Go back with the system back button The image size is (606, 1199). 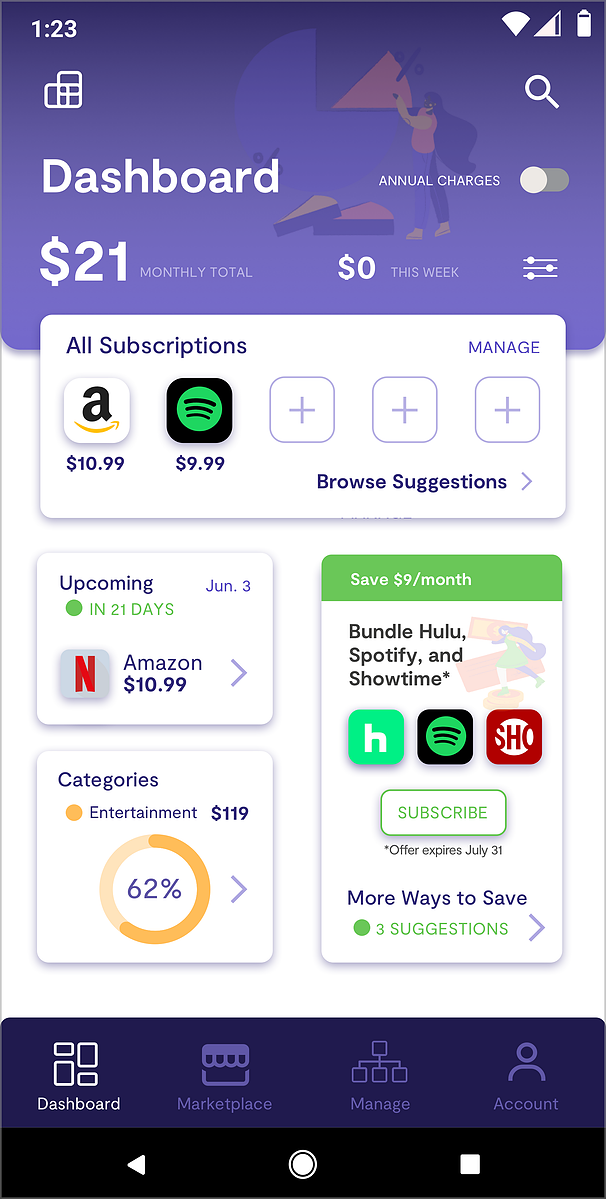(137, 1164)
